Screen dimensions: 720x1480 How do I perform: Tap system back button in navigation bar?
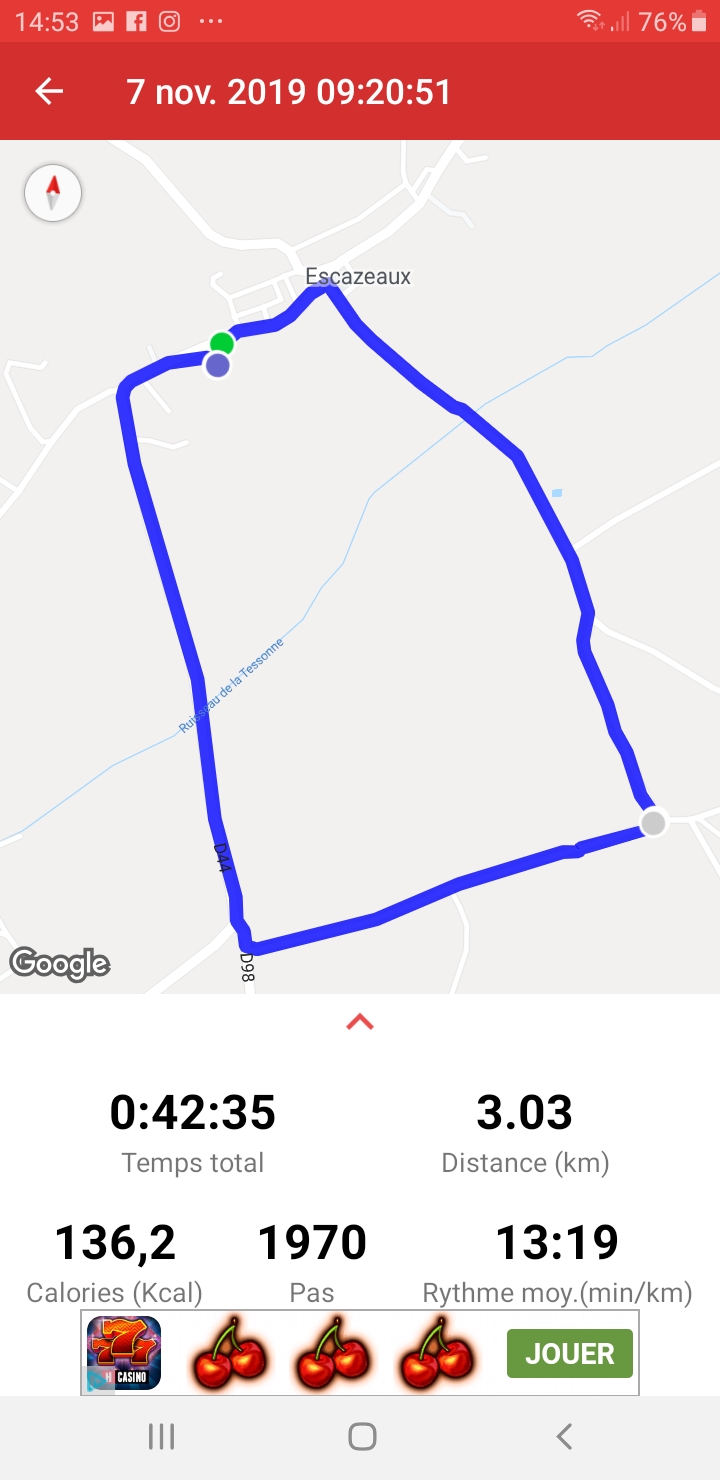pos(564,1437)
